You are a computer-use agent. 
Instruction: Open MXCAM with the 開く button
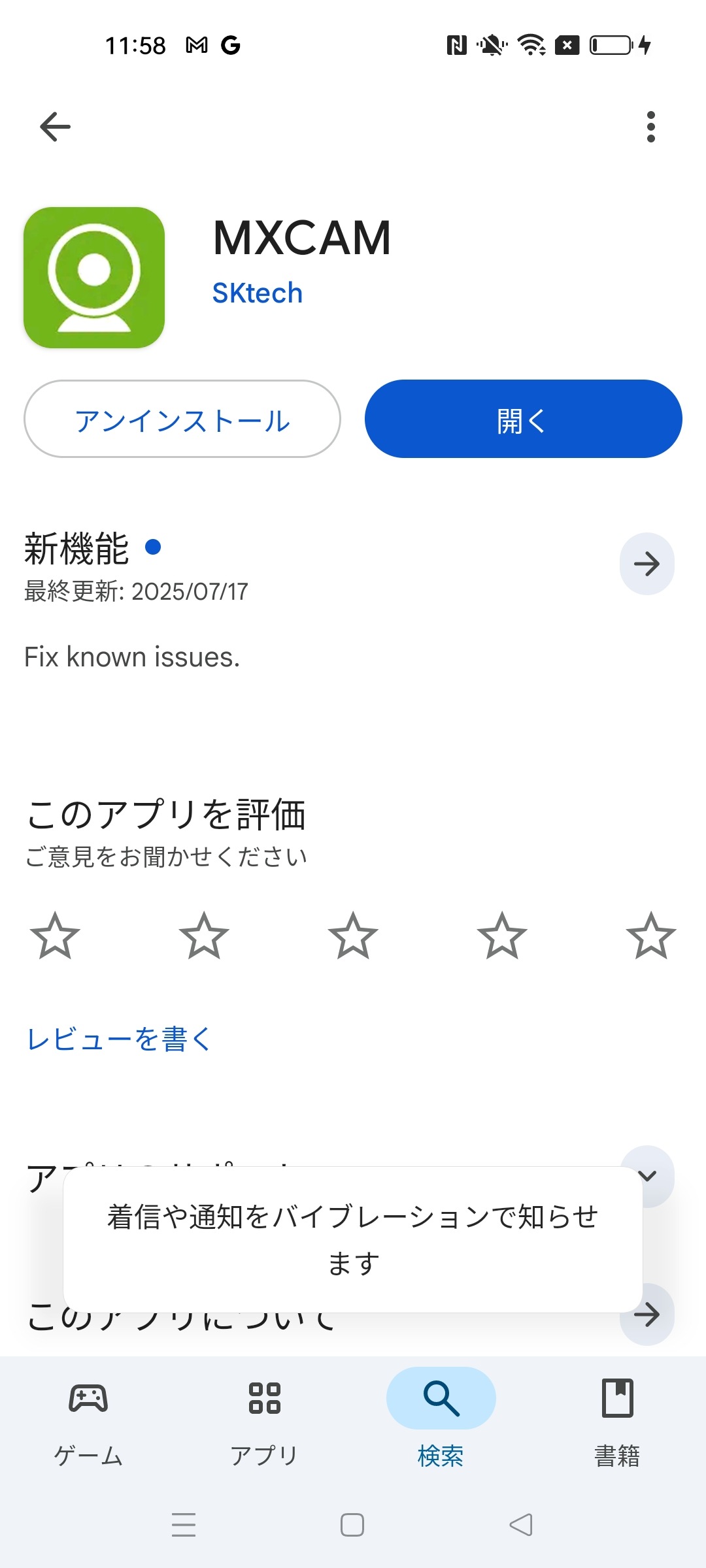coord(523,419)
